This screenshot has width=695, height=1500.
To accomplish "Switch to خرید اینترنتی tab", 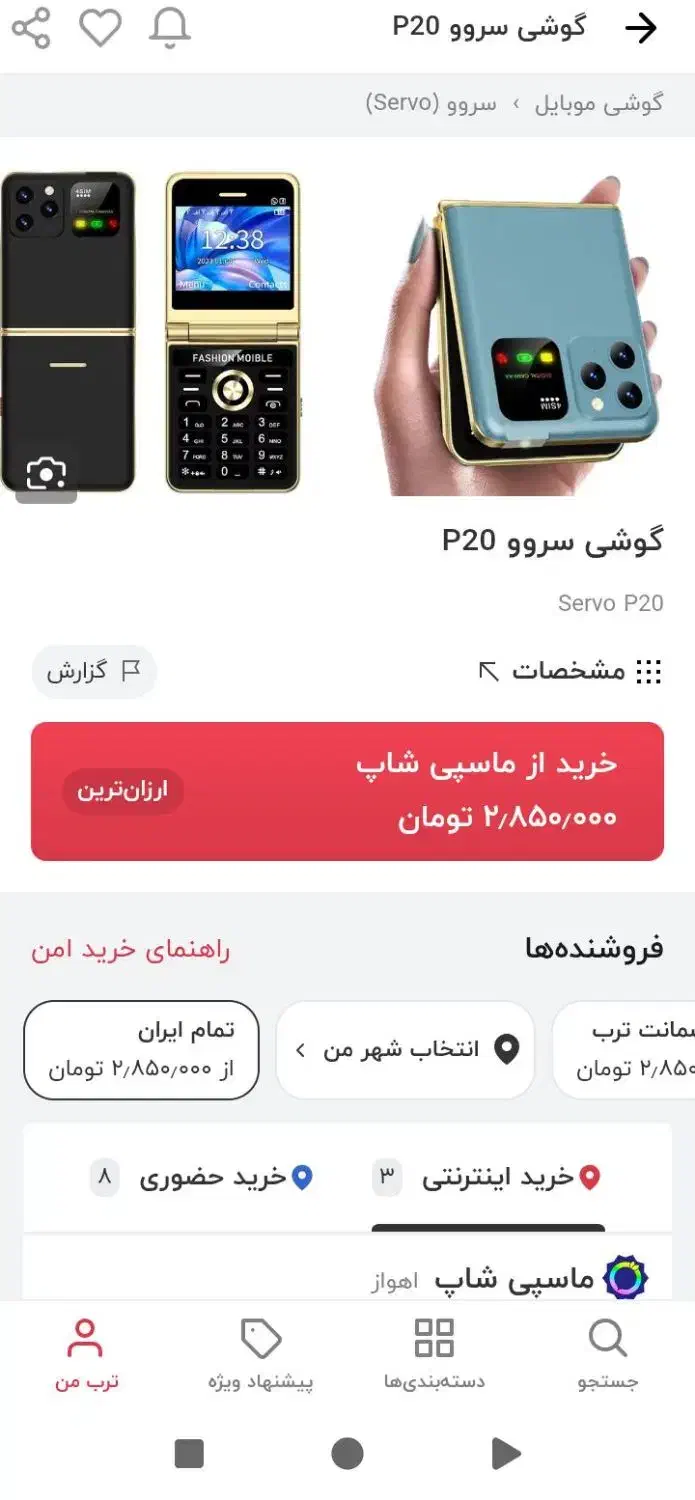I will pos(487,1178).
